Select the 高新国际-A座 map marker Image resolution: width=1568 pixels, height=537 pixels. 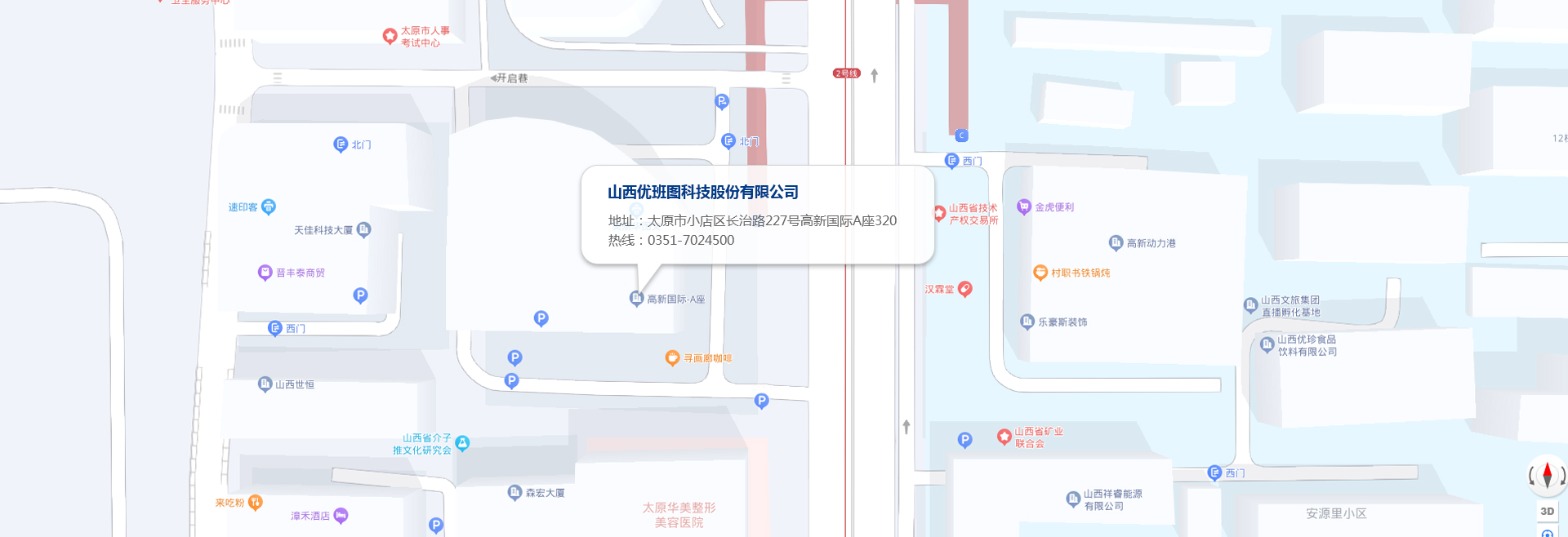(x=637, y=300)
